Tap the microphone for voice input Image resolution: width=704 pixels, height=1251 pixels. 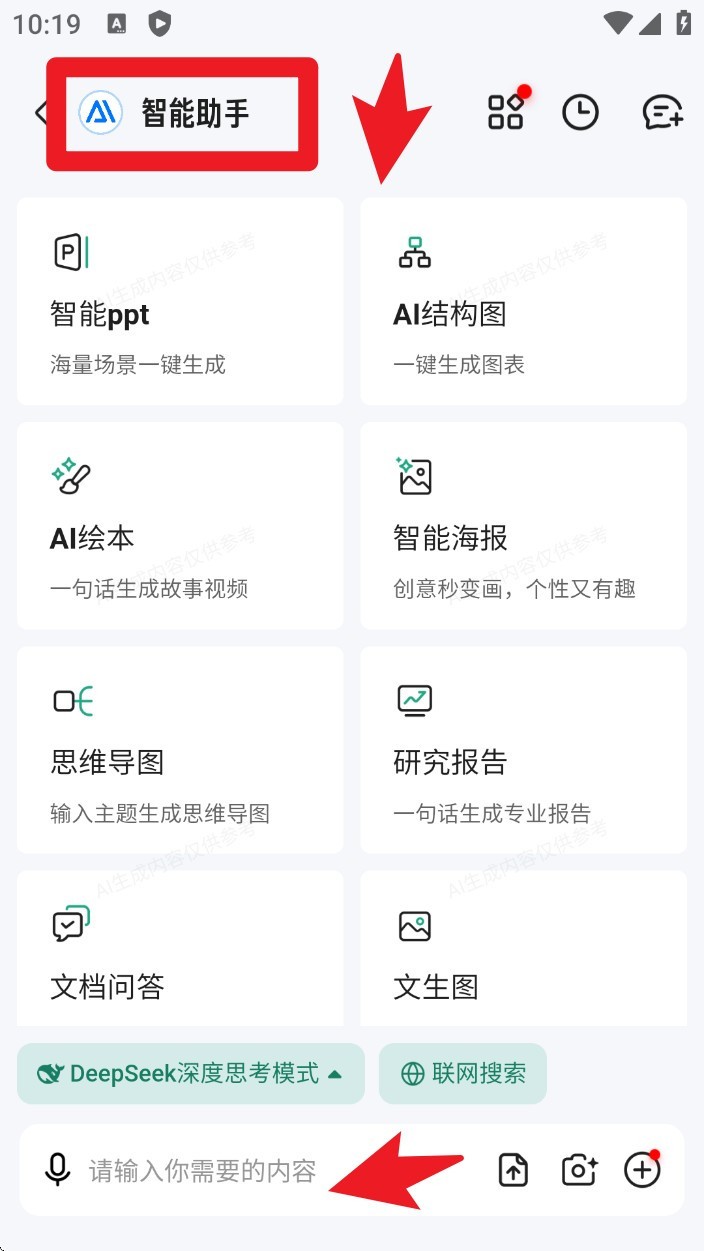58,1170
